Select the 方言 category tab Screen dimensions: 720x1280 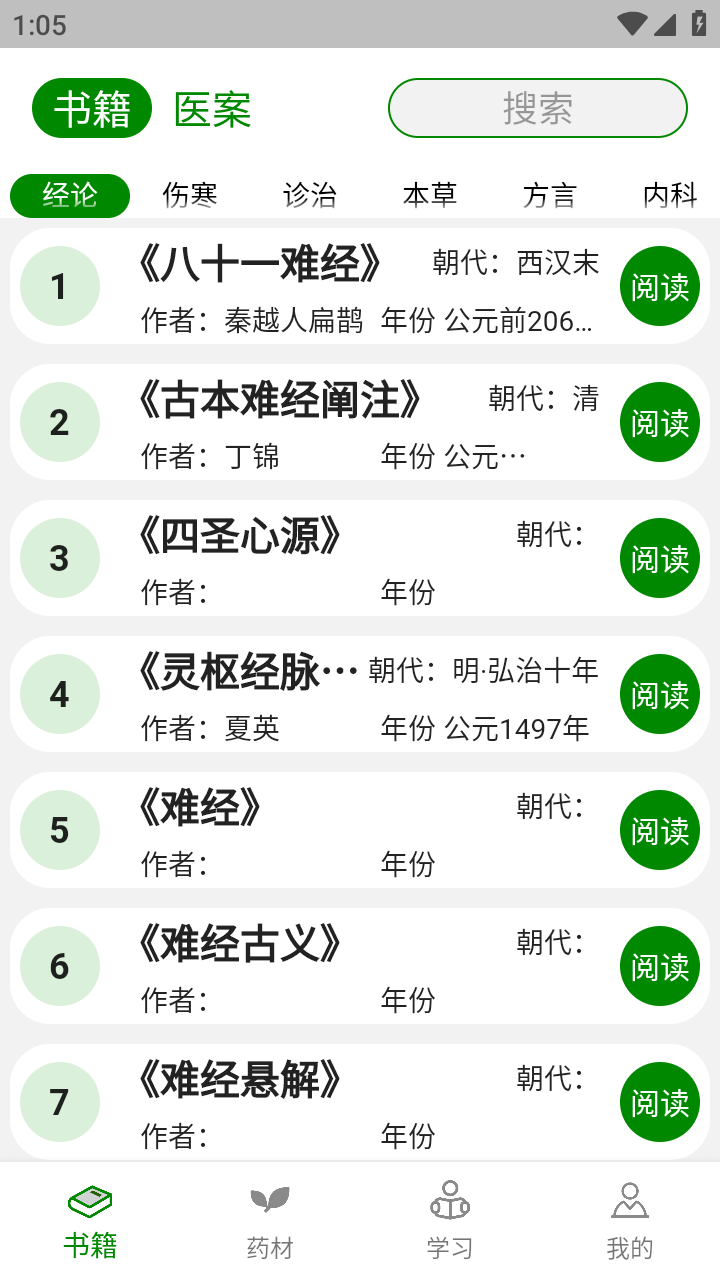548,195
